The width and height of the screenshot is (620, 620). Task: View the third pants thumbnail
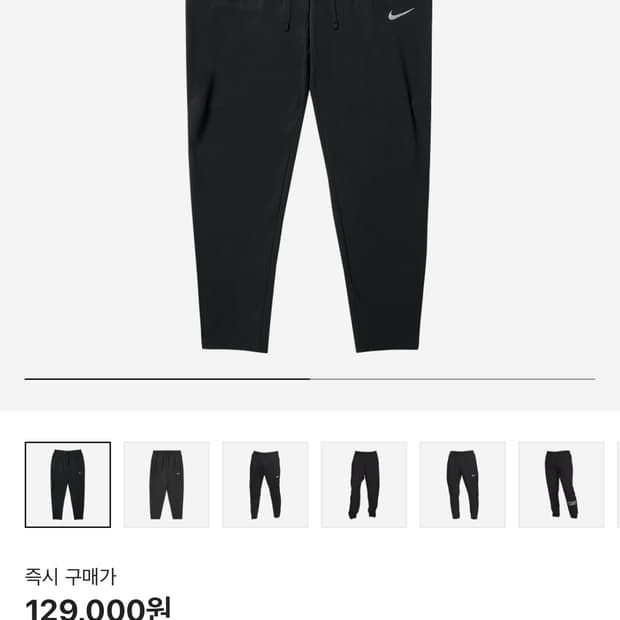(265, 485)
